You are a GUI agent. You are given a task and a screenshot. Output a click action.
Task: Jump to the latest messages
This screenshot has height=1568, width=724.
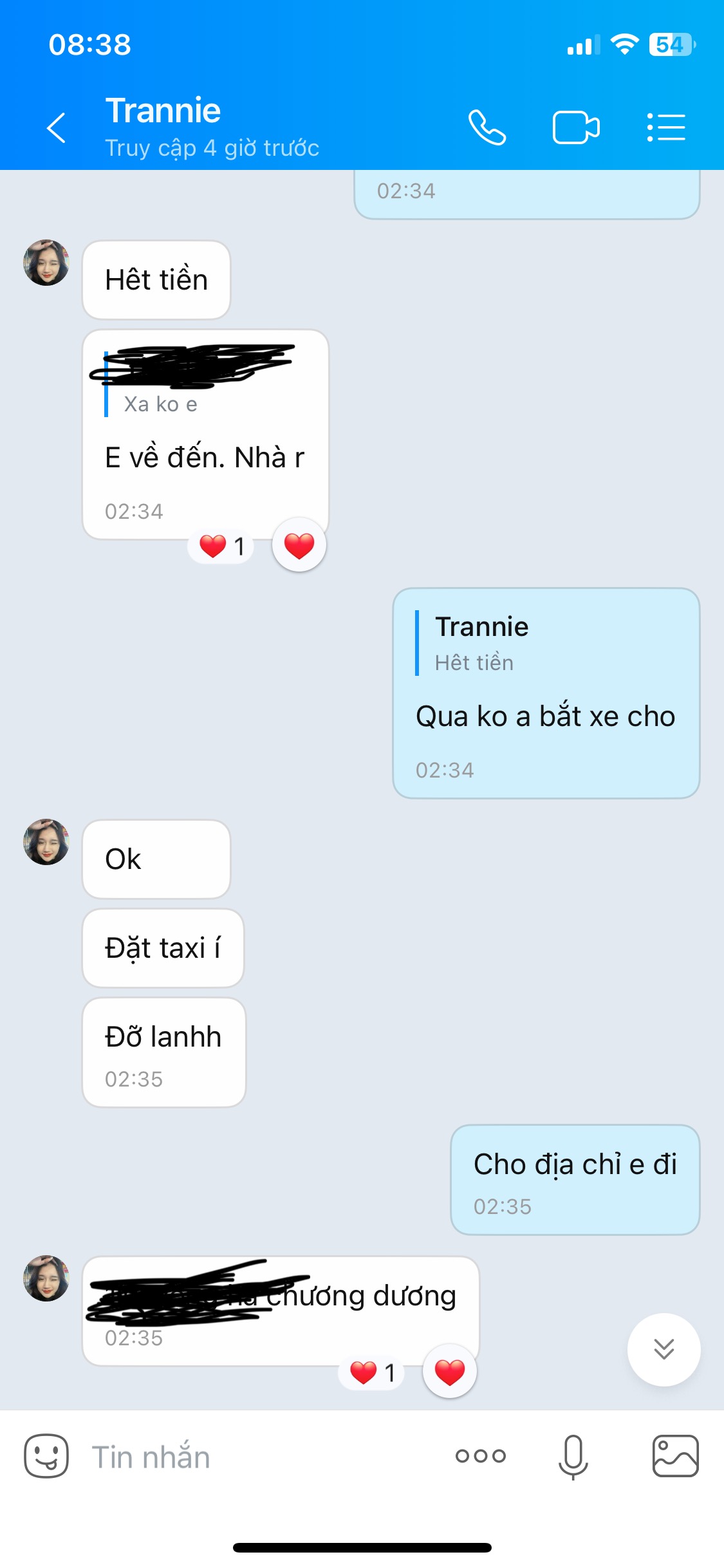point(664,1349)
